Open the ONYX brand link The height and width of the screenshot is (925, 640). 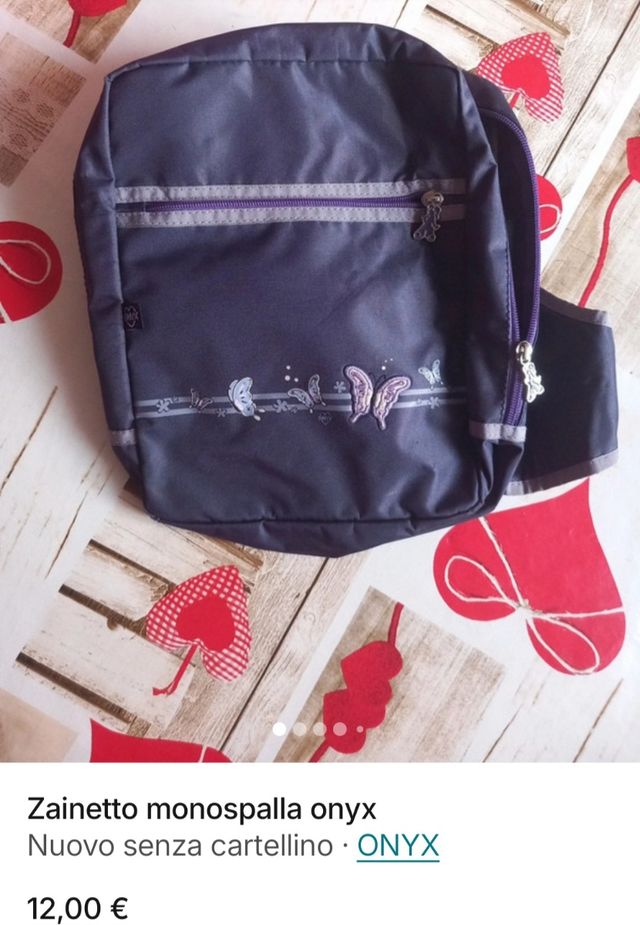(397, 846)
